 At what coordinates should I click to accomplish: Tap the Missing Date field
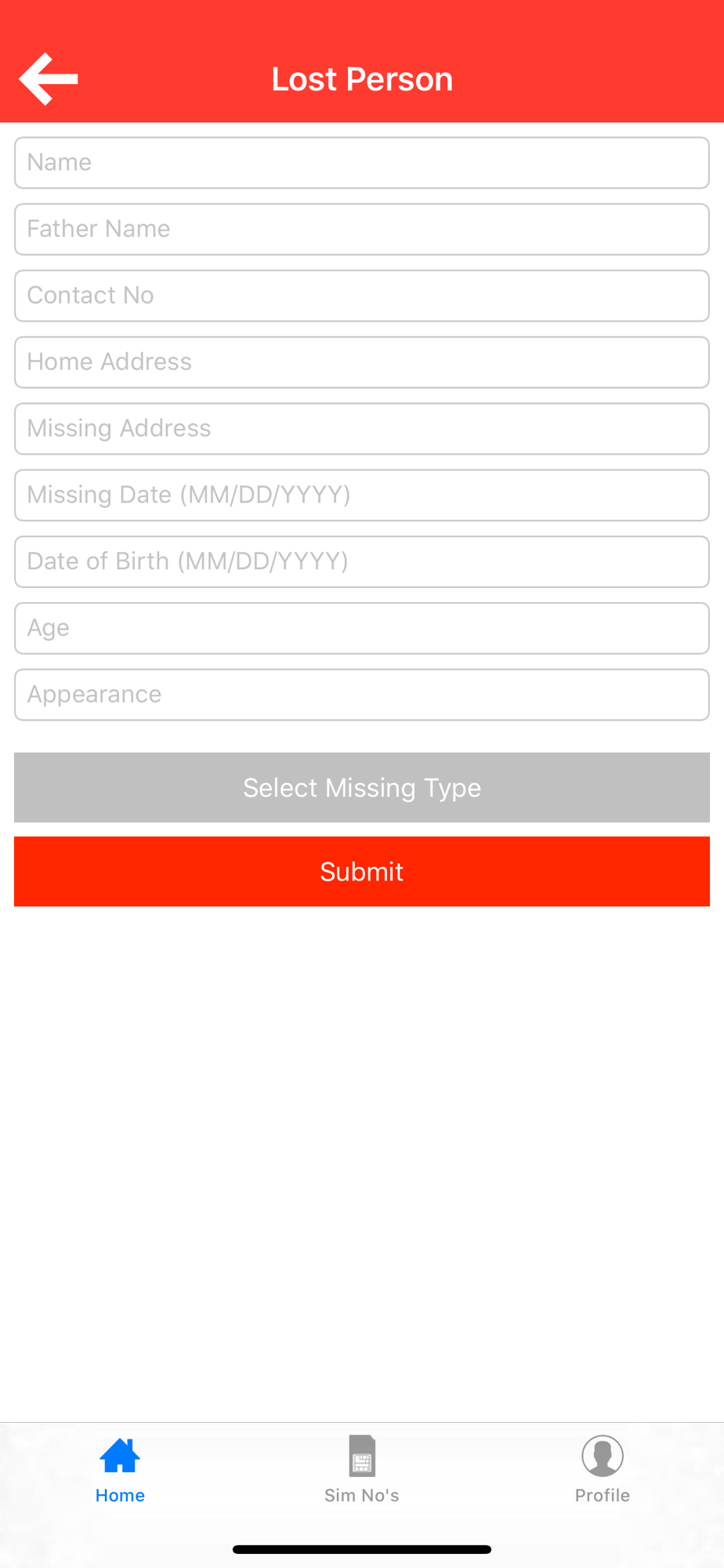(x=362, y=495)
